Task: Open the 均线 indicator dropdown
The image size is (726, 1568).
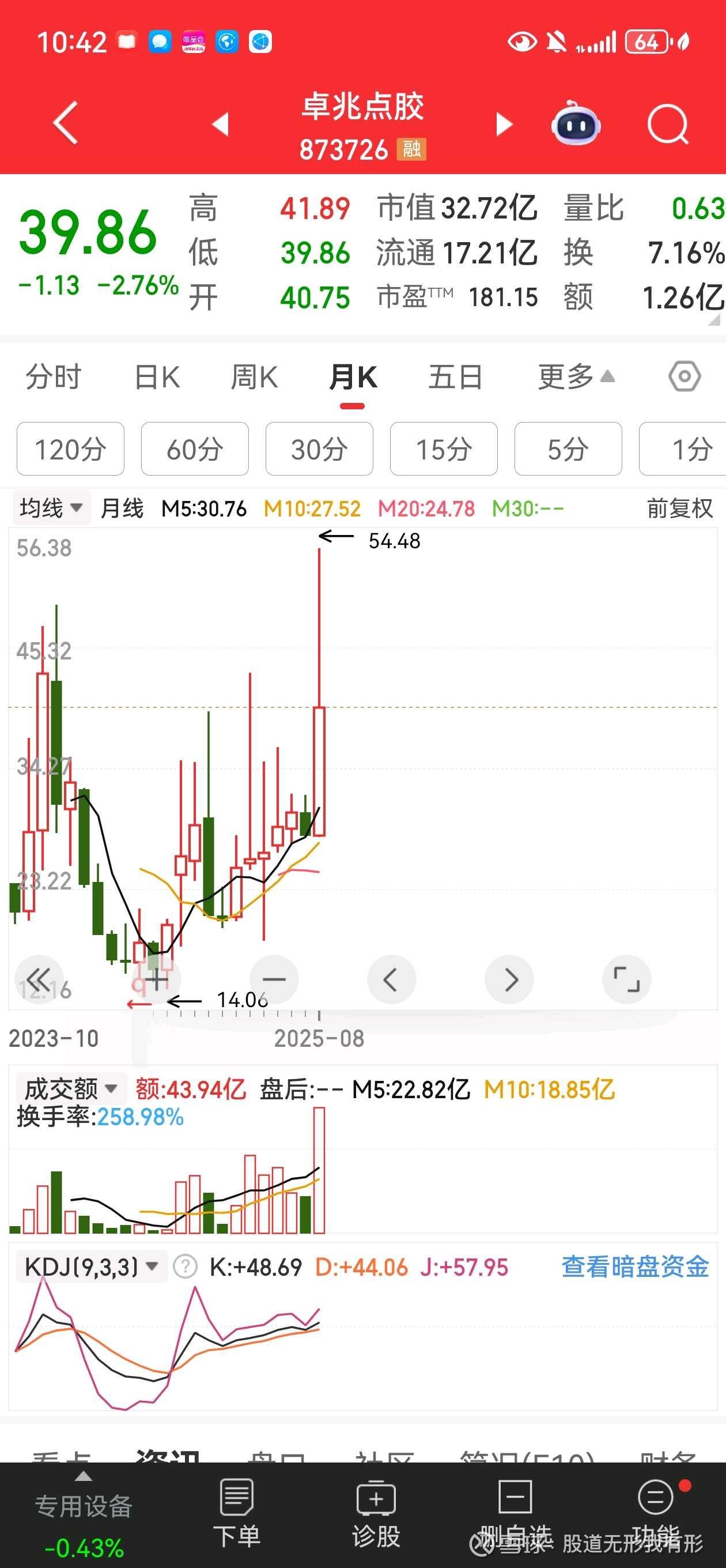Action: pos(51,508)
